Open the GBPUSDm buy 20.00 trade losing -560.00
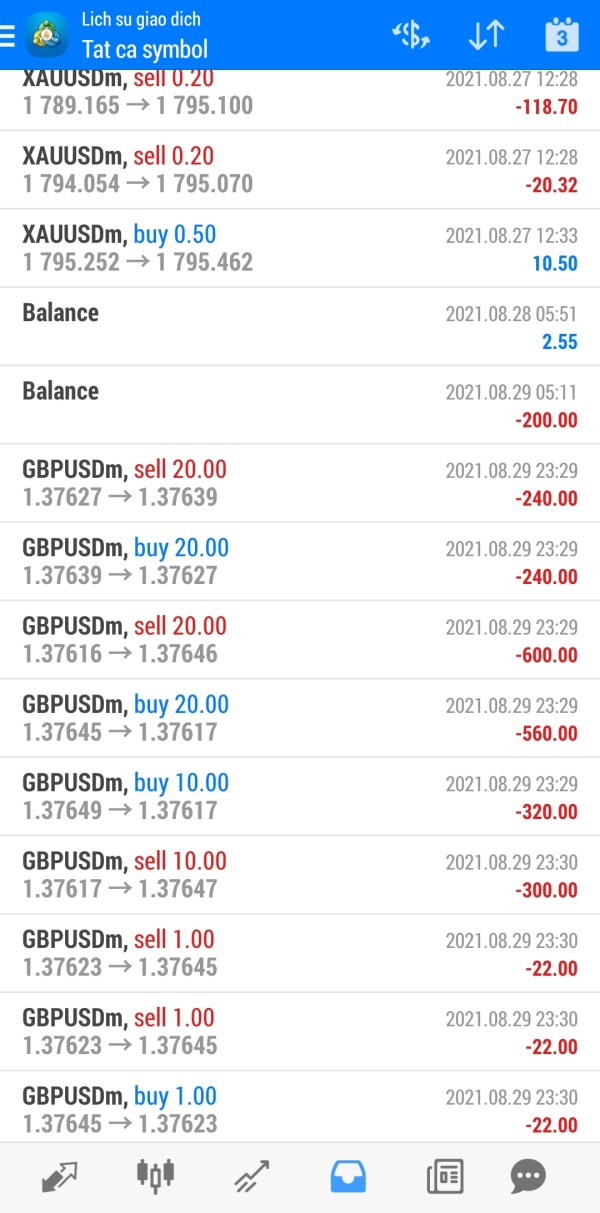The image size is (600, 1213). [300, 718]
